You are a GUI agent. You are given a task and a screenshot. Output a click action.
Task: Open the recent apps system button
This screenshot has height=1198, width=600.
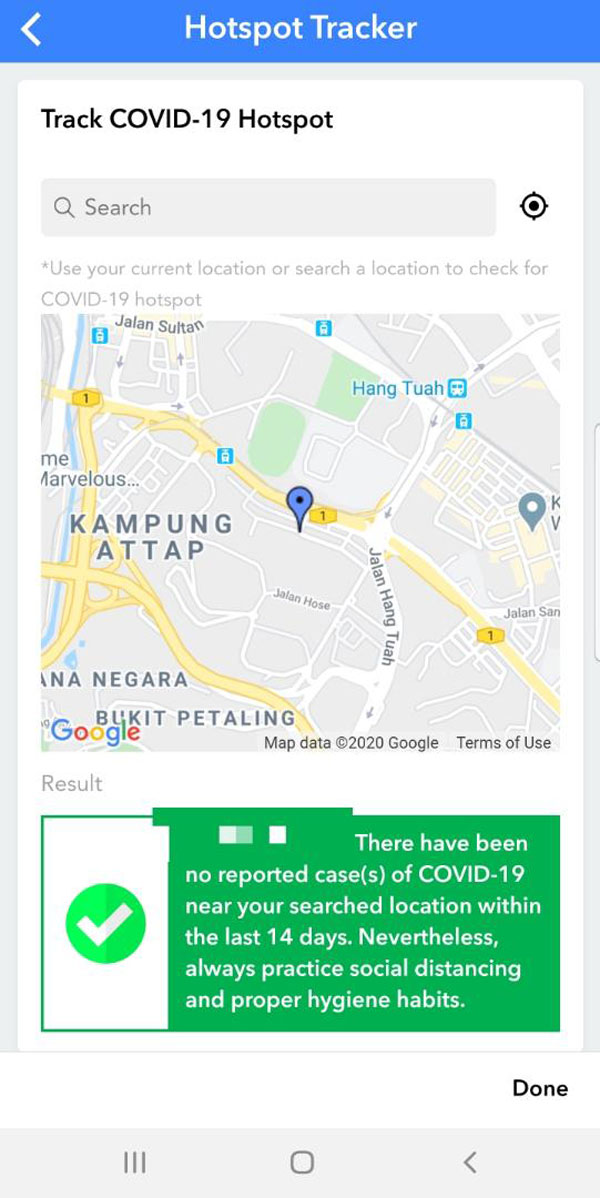point(134,1162)
